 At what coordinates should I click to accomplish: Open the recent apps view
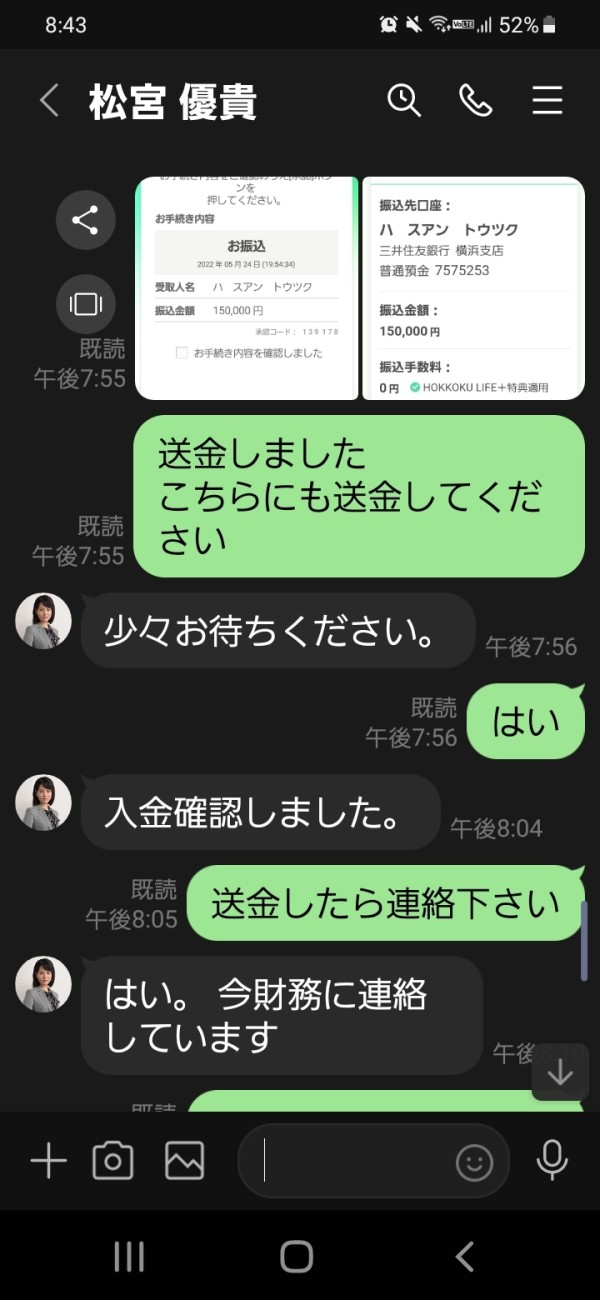point(129,1256)
